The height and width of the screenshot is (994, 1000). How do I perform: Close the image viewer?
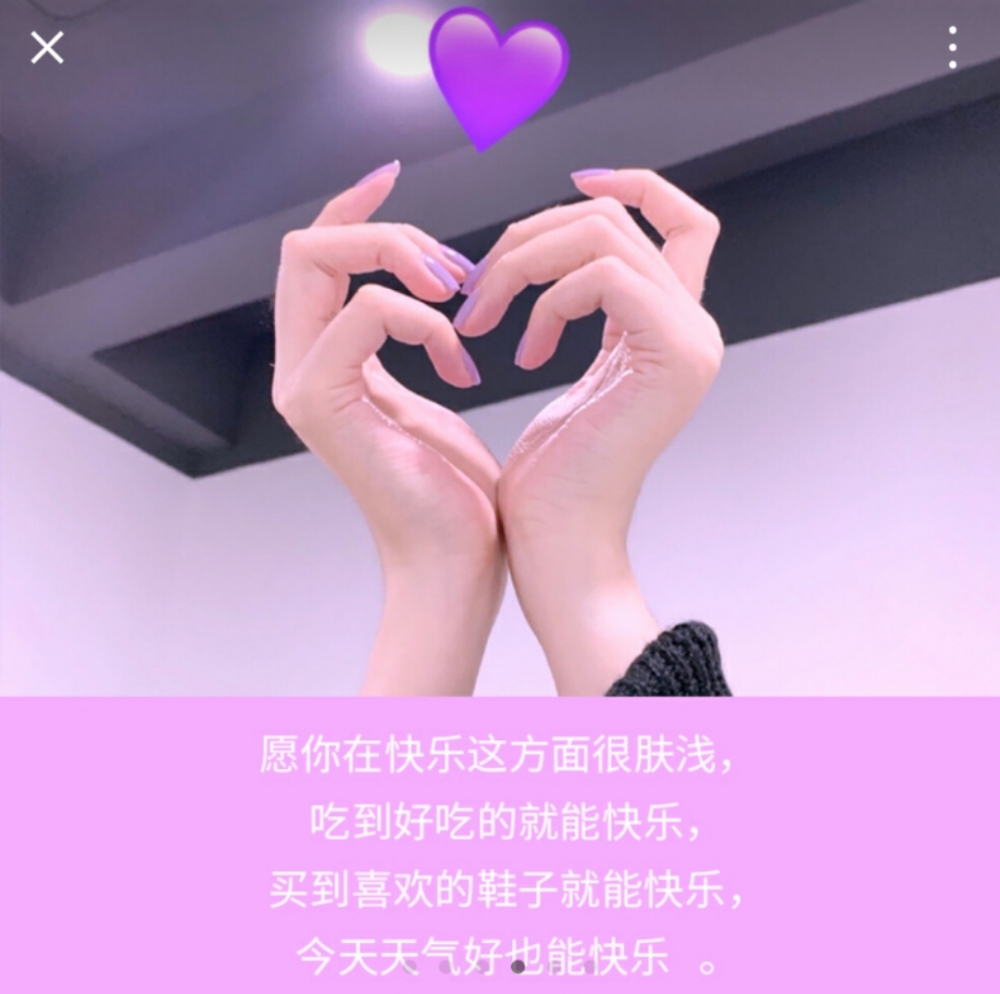pos(47,47)
